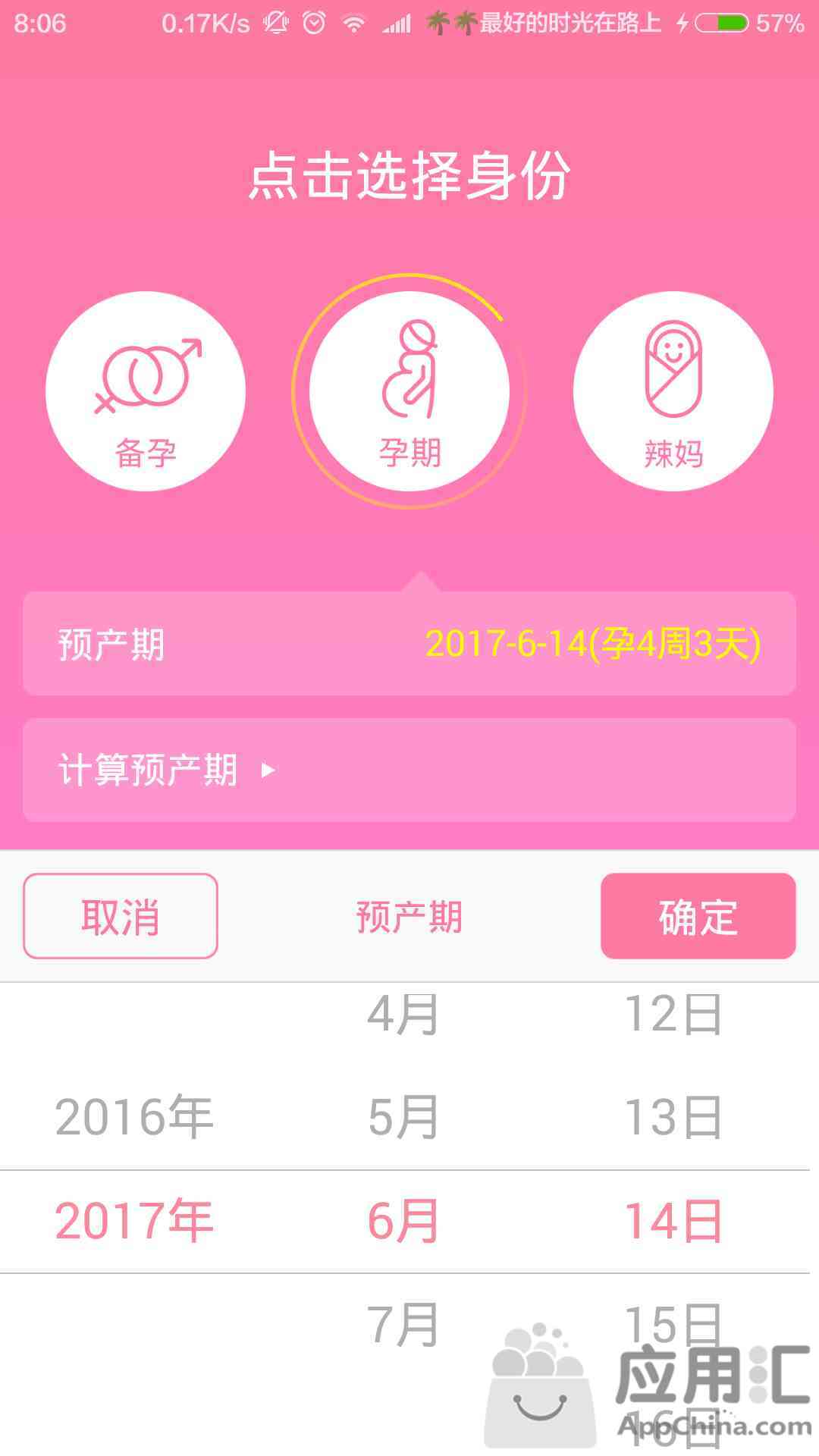Pick 5月 in the month wheel
The width and height of the screenshot is (819, 1456).
pos(403,1117)
